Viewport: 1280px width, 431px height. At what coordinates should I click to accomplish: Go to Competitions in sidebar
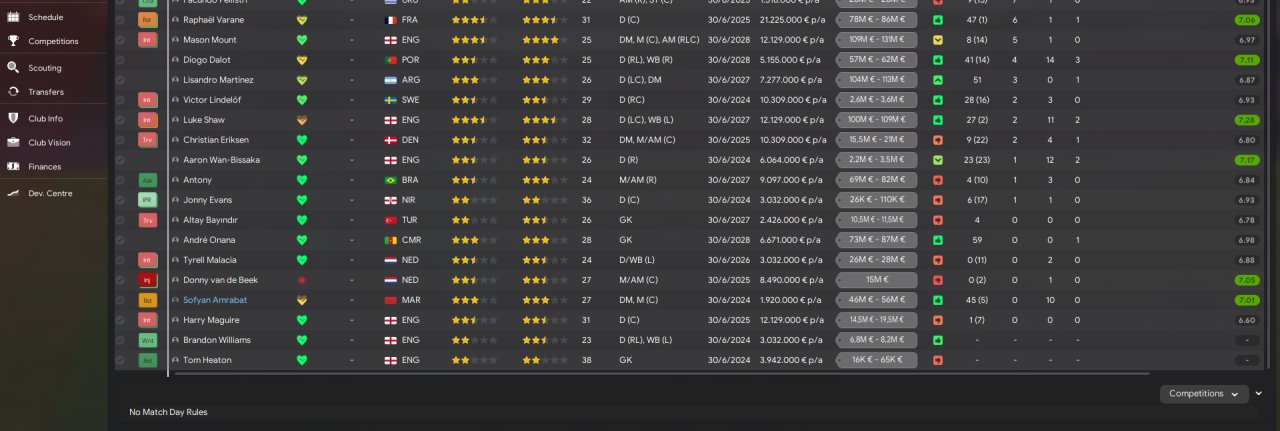point(53,41)
